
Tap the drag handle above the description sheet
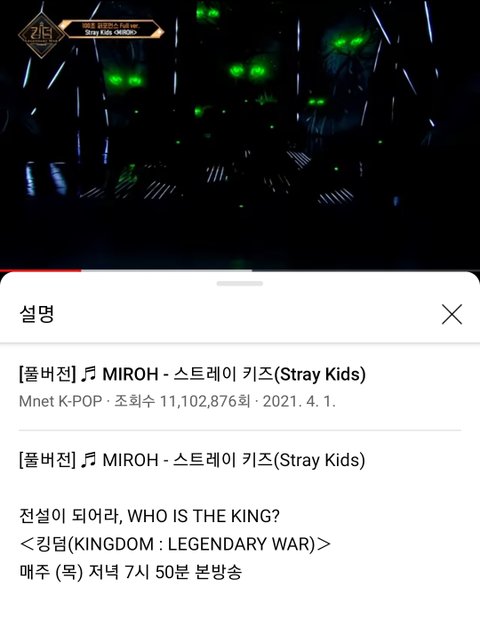[x=240, y=283]
